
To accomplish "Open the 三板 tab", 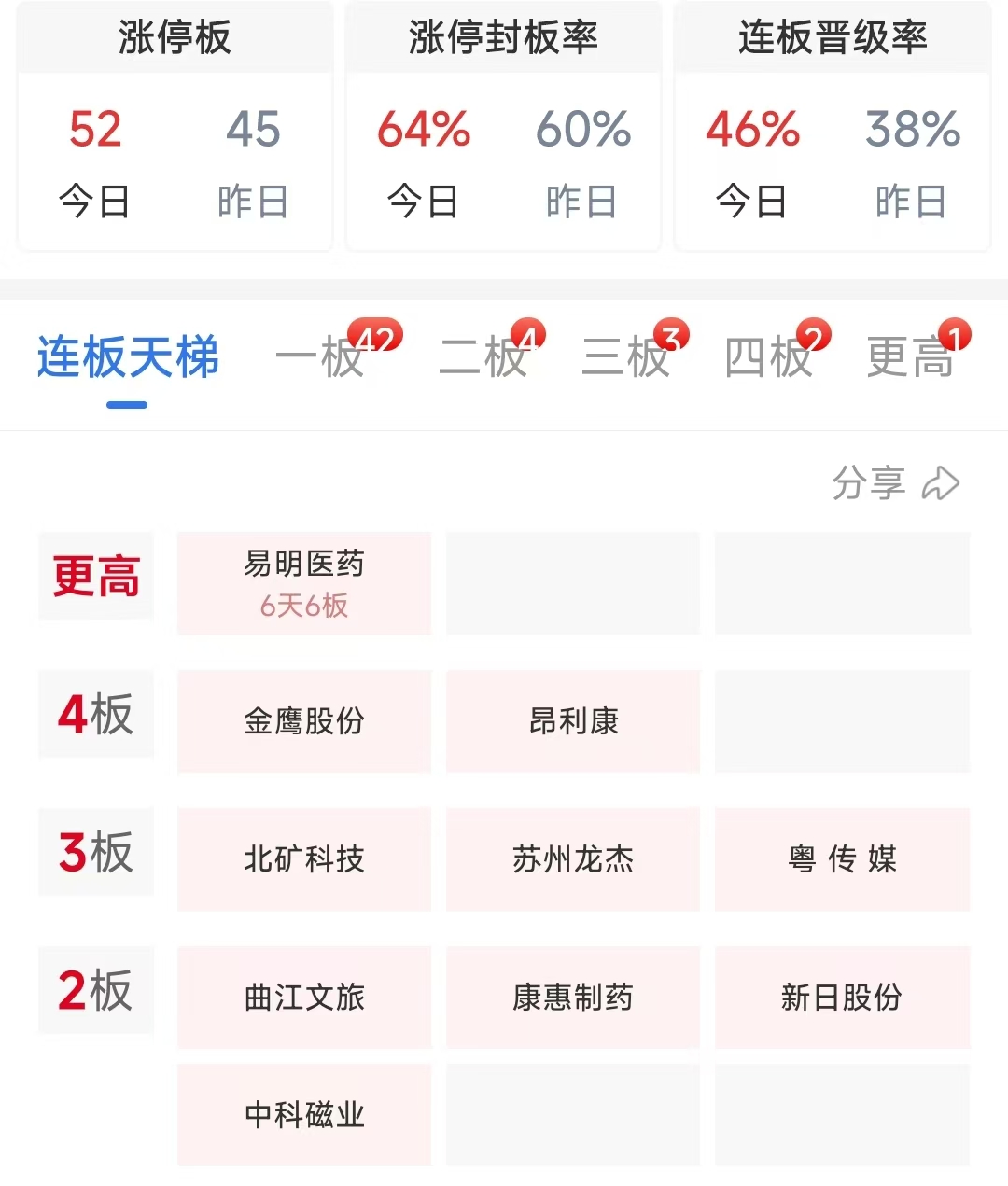I will (x=626, y=357).
